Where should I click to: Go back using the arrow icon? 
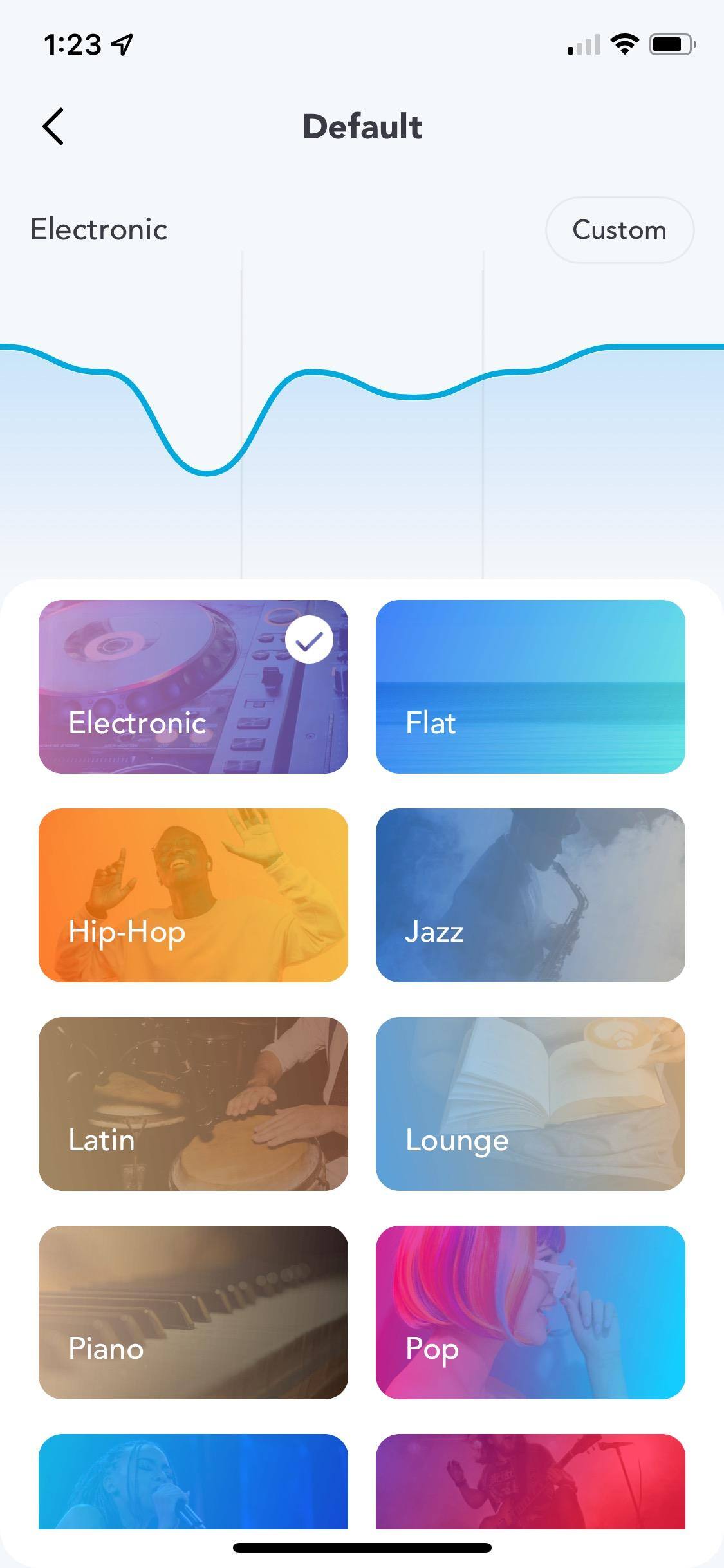(53, 126)
